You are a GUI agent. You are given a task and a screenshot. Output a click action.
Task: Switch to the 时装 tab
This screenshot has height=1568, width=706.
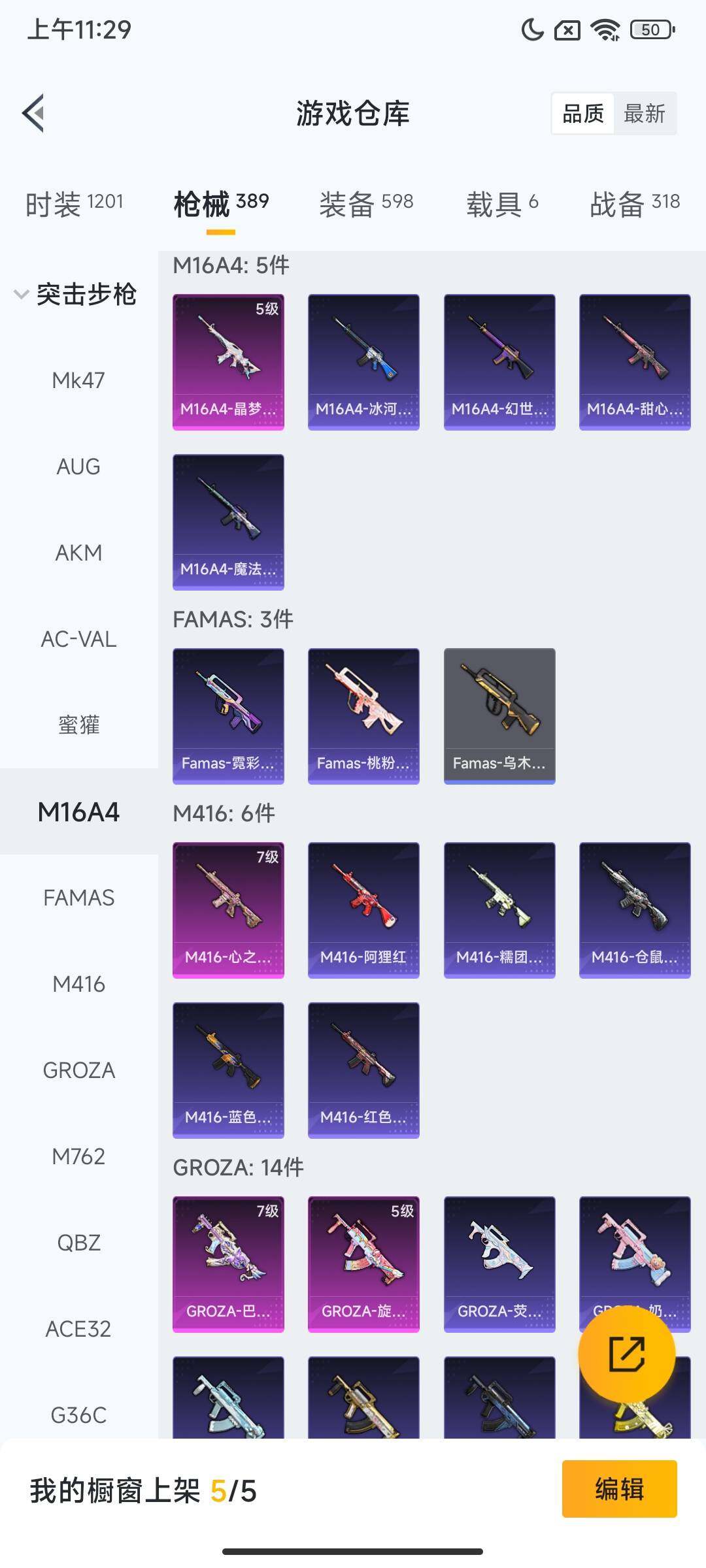74,204
